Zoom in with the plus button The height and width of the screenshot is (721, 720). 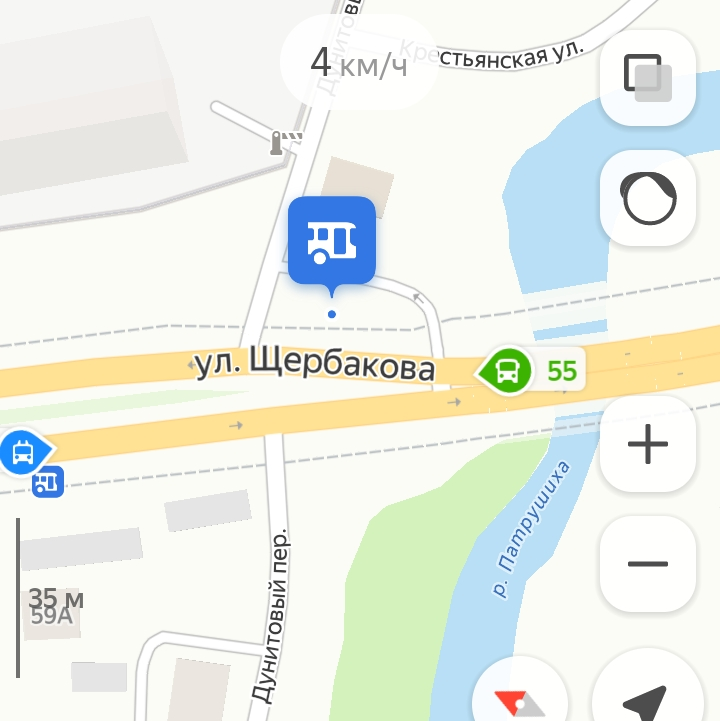648,444
